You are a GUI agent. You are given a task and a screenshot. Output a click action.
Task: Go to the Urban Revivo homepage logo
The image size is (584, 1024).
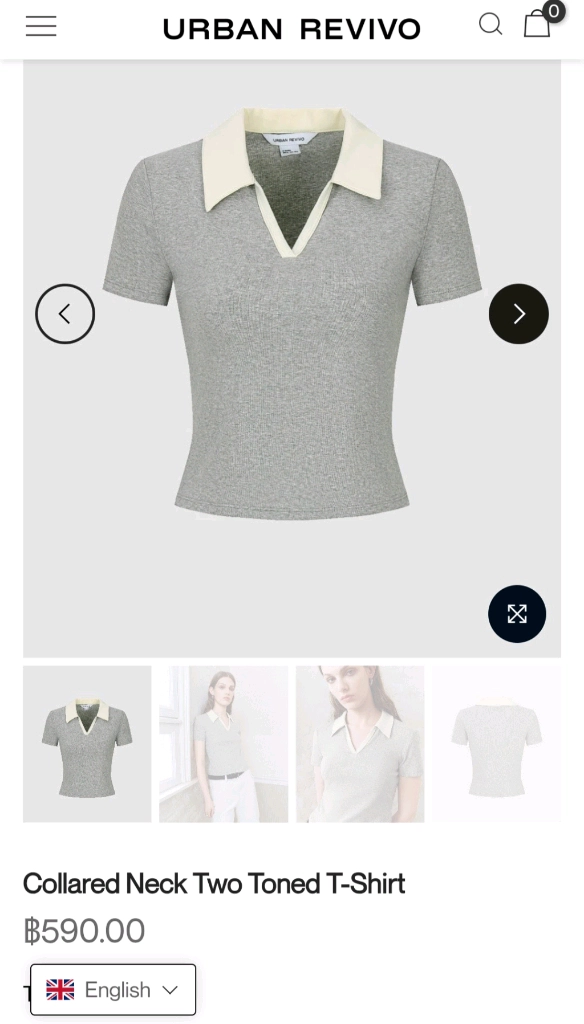click(291, 29)
